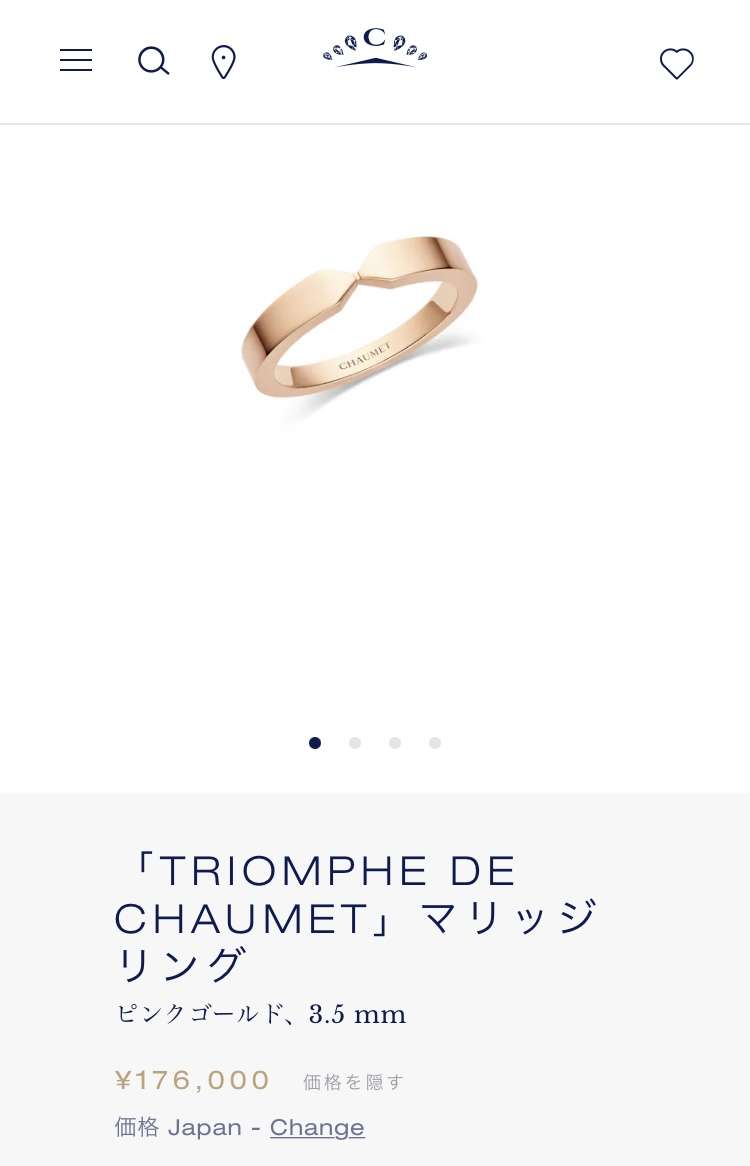Jump to the fourth image dot

pyautogui.click(x=435, y=743)
